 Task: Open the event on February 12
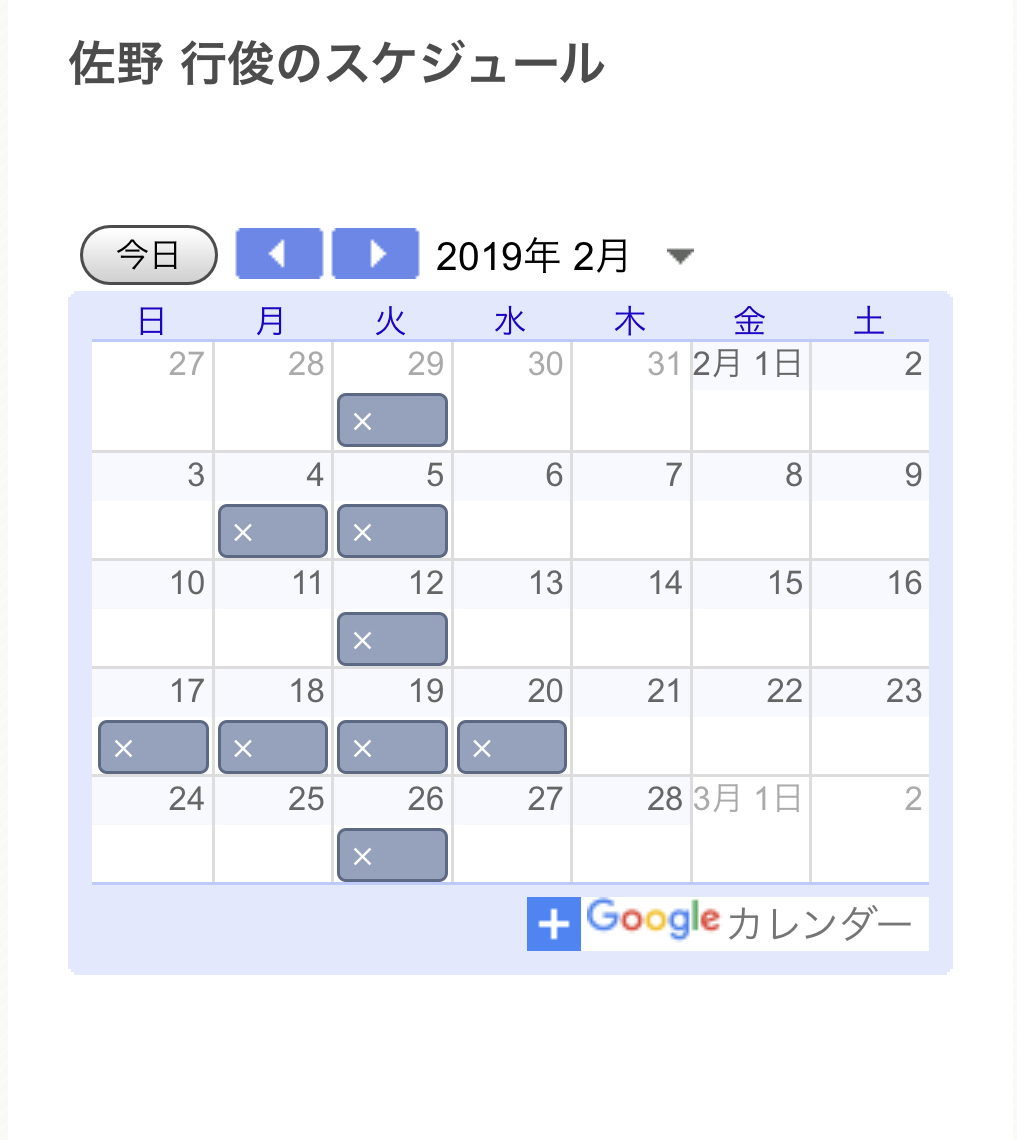(x=392, y=639)
